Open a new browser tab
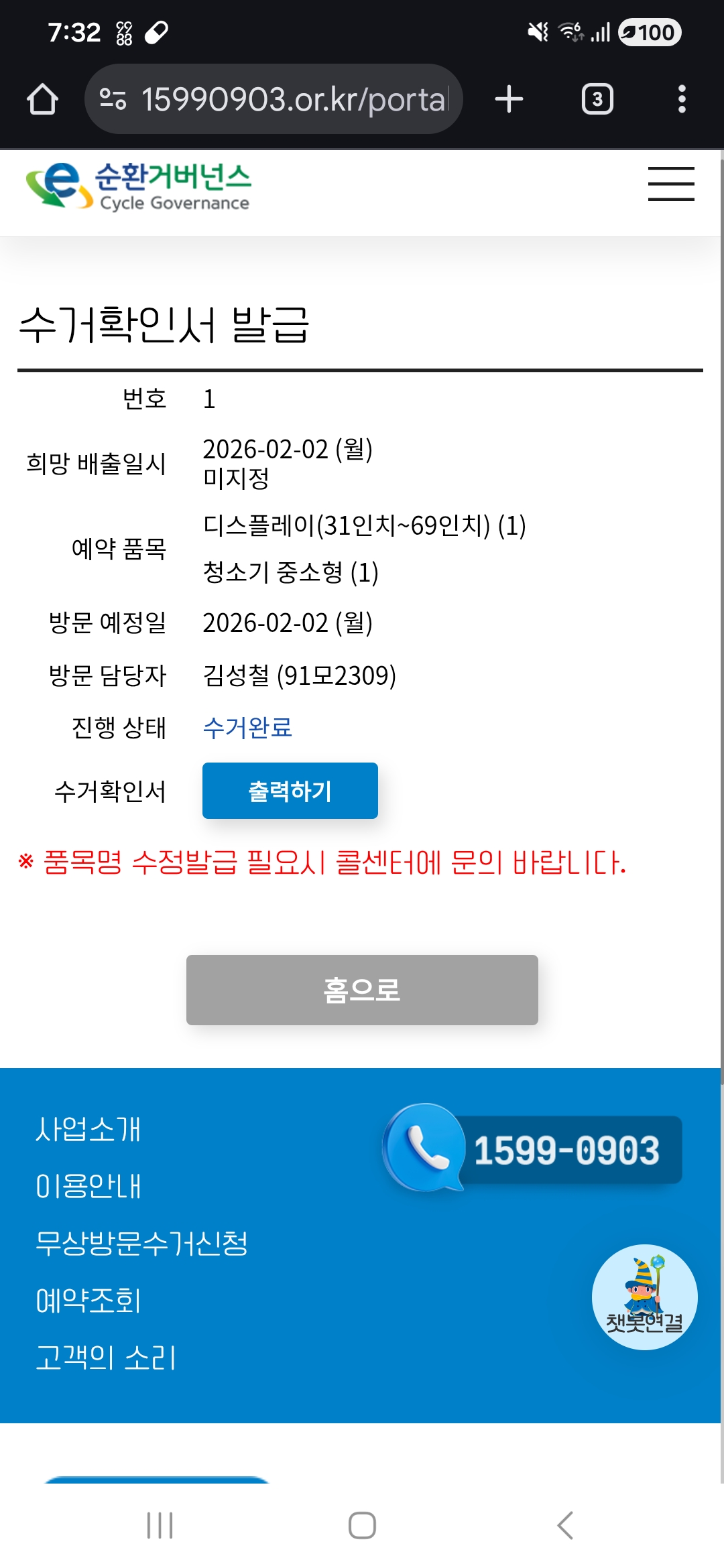724x1568 pixels. tap(509, 99)
